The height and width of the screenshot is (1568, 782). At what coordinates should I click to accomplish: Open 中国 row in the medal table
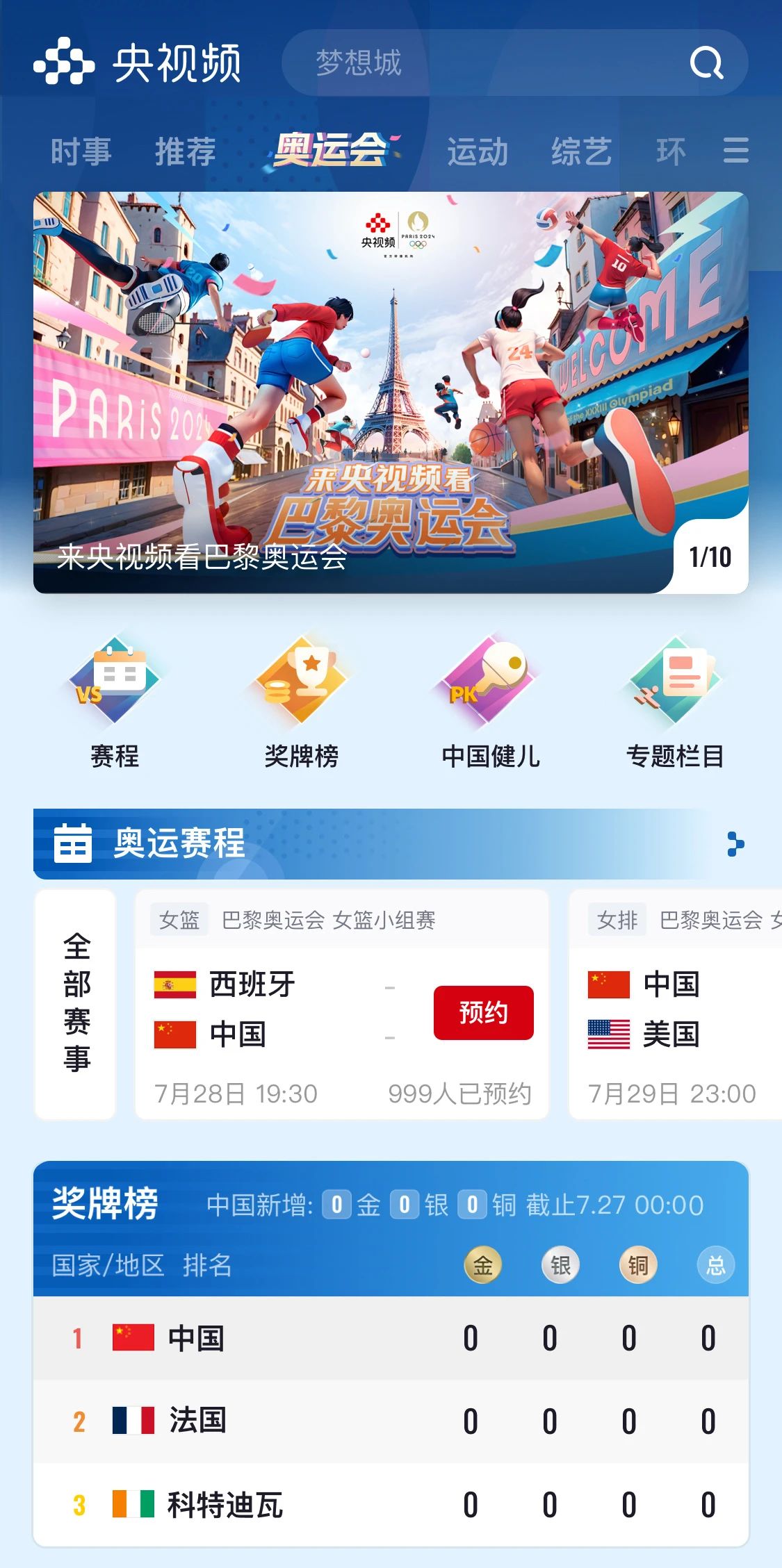point(391,1338)
